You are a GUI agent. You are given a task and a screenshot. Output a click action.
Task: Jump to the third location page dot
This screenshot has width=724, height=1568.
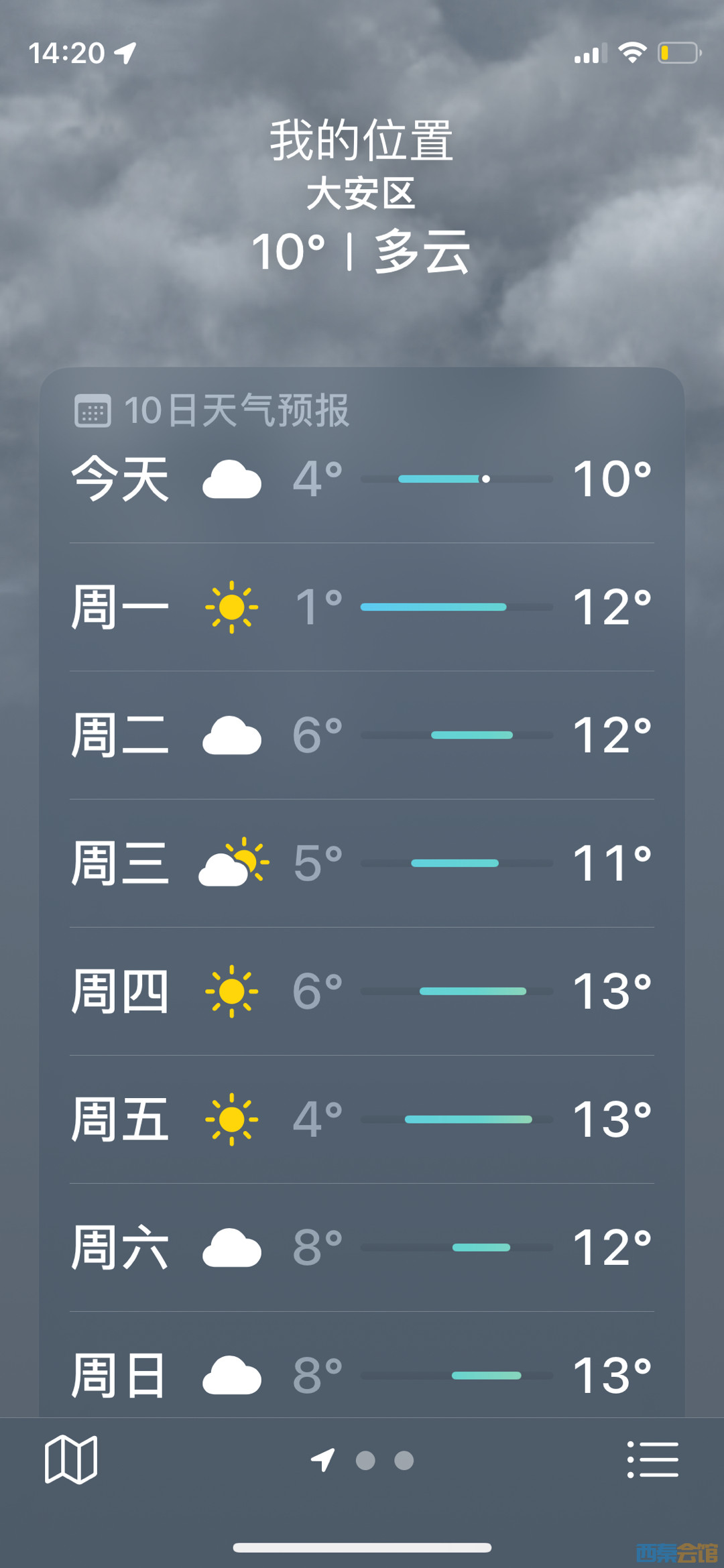[404, 1460]
